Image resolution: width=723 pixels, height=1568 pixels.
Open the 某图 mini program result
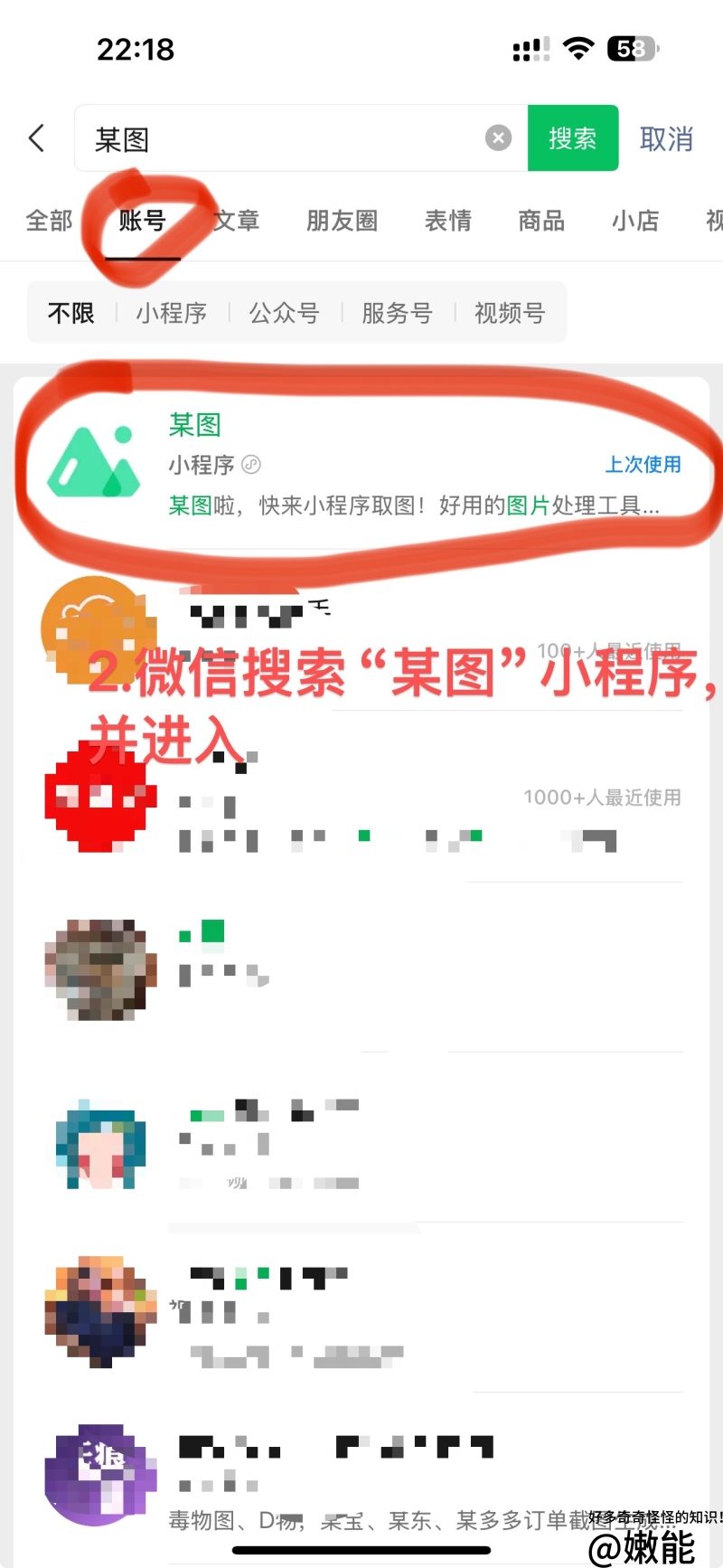[x=361, y=465]
